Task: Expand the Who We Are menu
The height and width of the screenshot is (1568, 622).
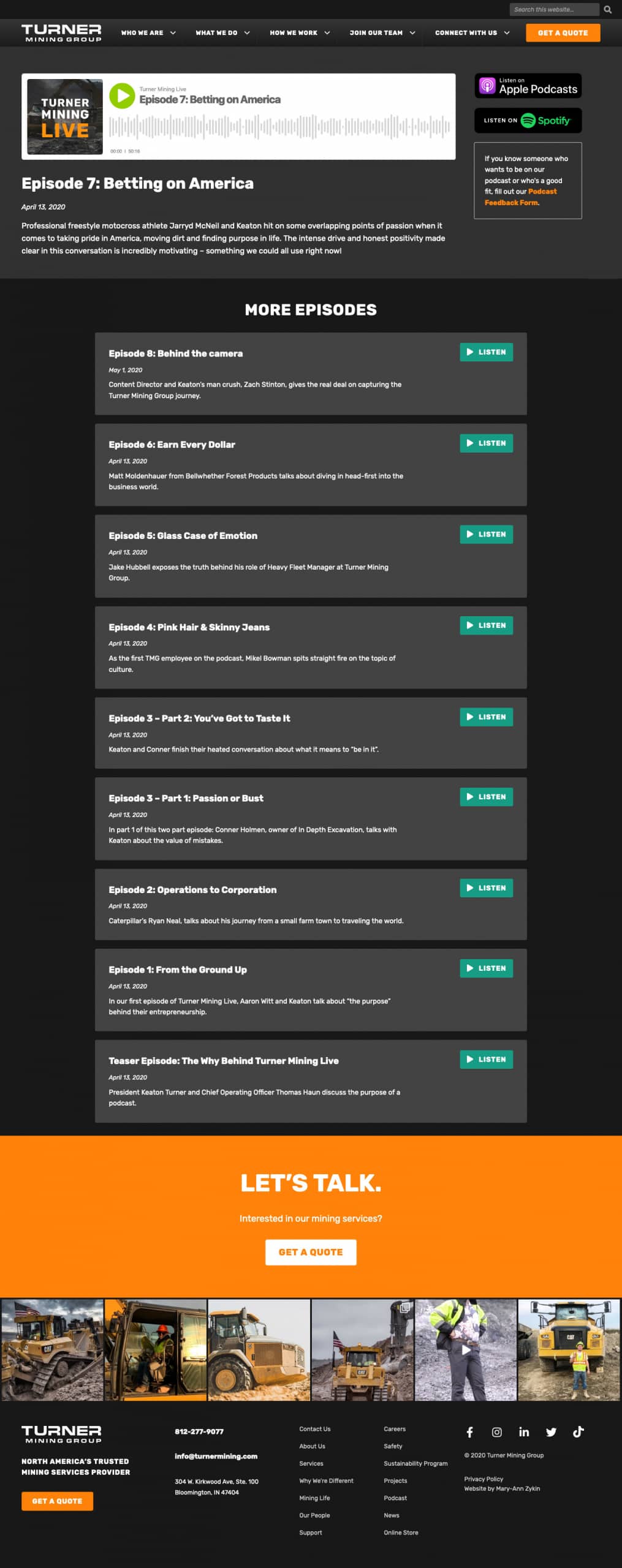Action: coord(148,33)
